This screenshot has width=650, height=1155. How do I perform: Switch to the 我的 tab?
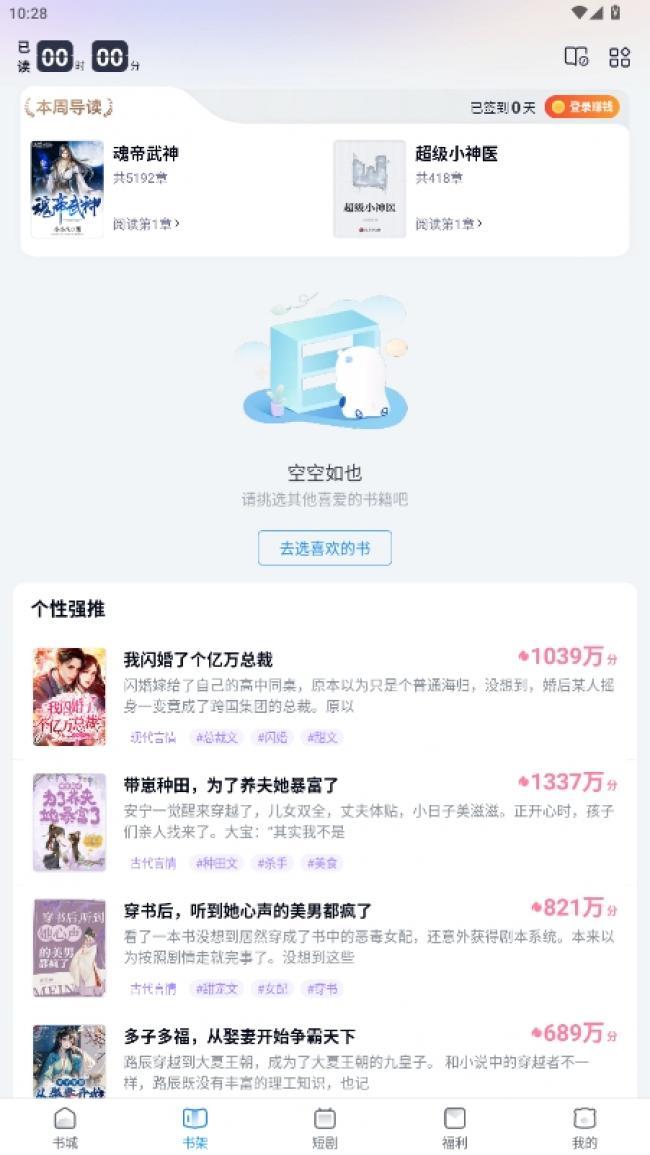pos(585,1127)
